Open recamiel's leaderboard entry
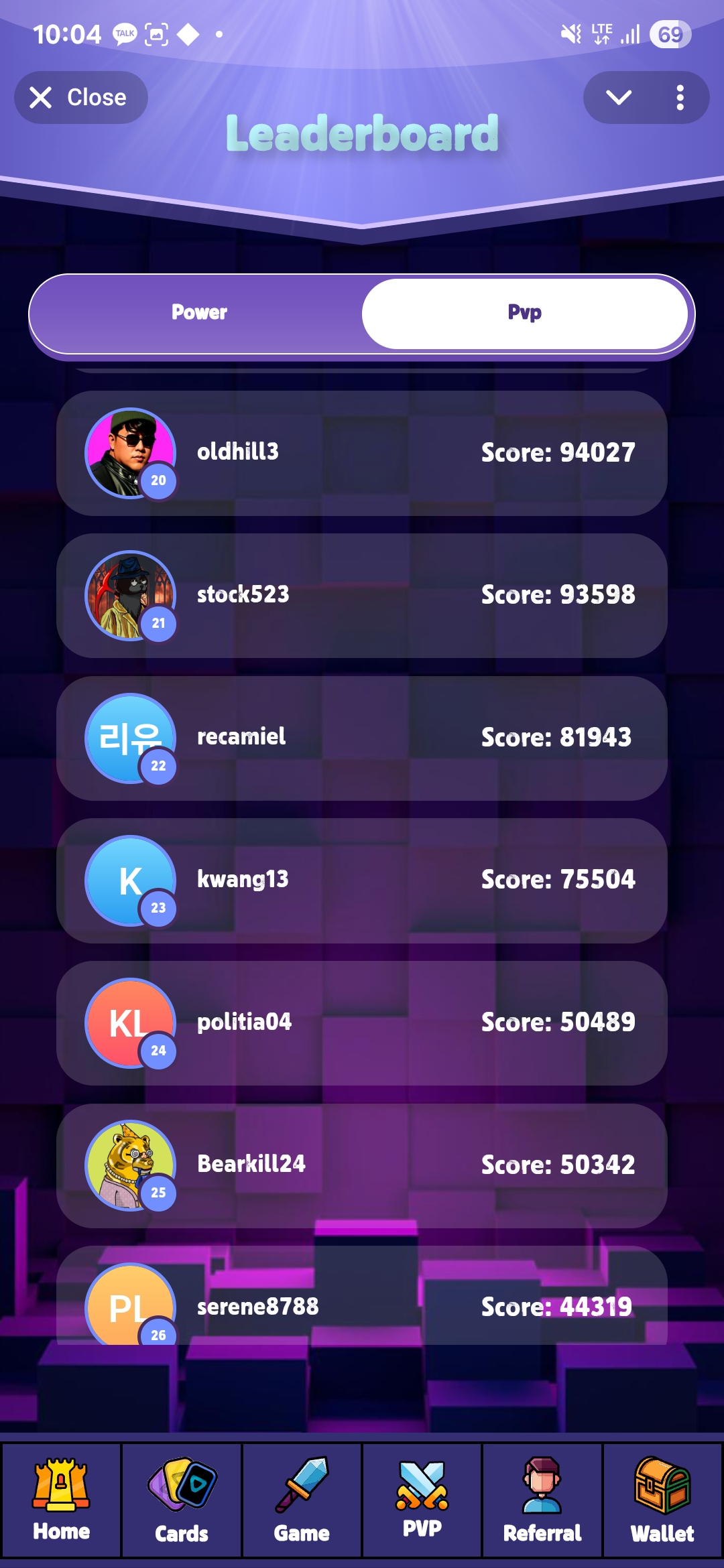This screenshot has height=1568, width=724. click(x=362, y=738)
